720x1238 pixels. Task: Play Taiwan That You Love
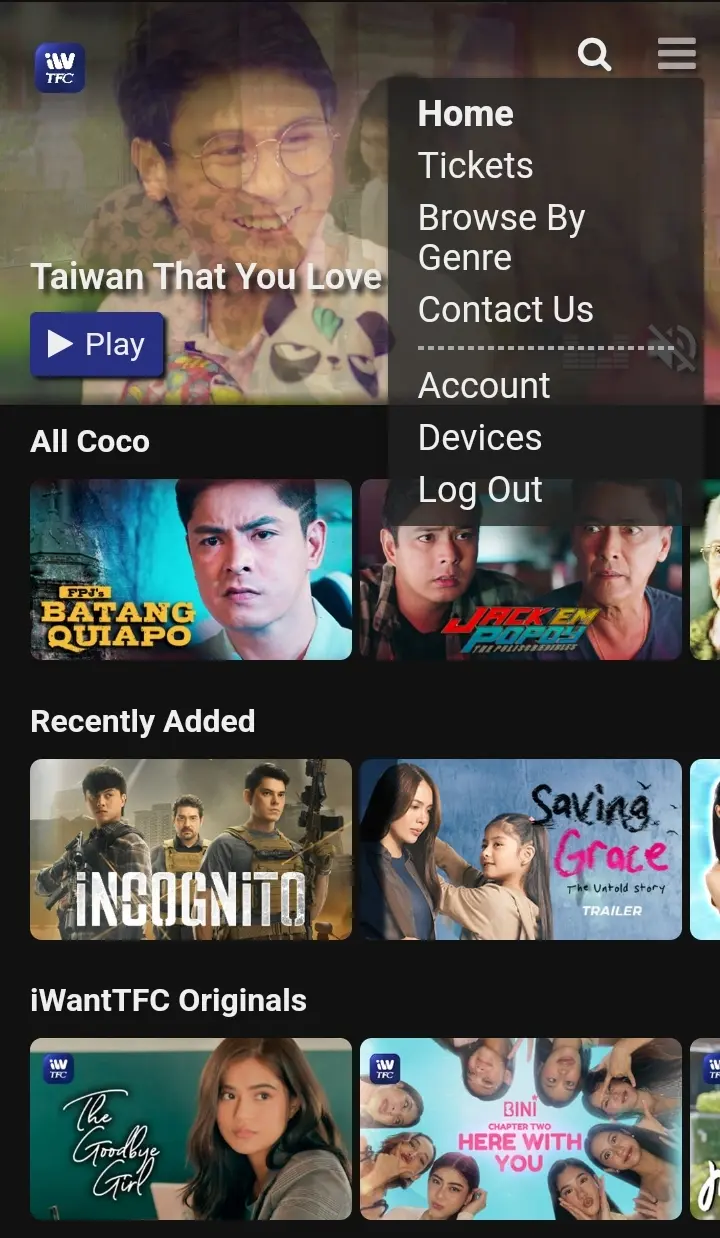97,344
